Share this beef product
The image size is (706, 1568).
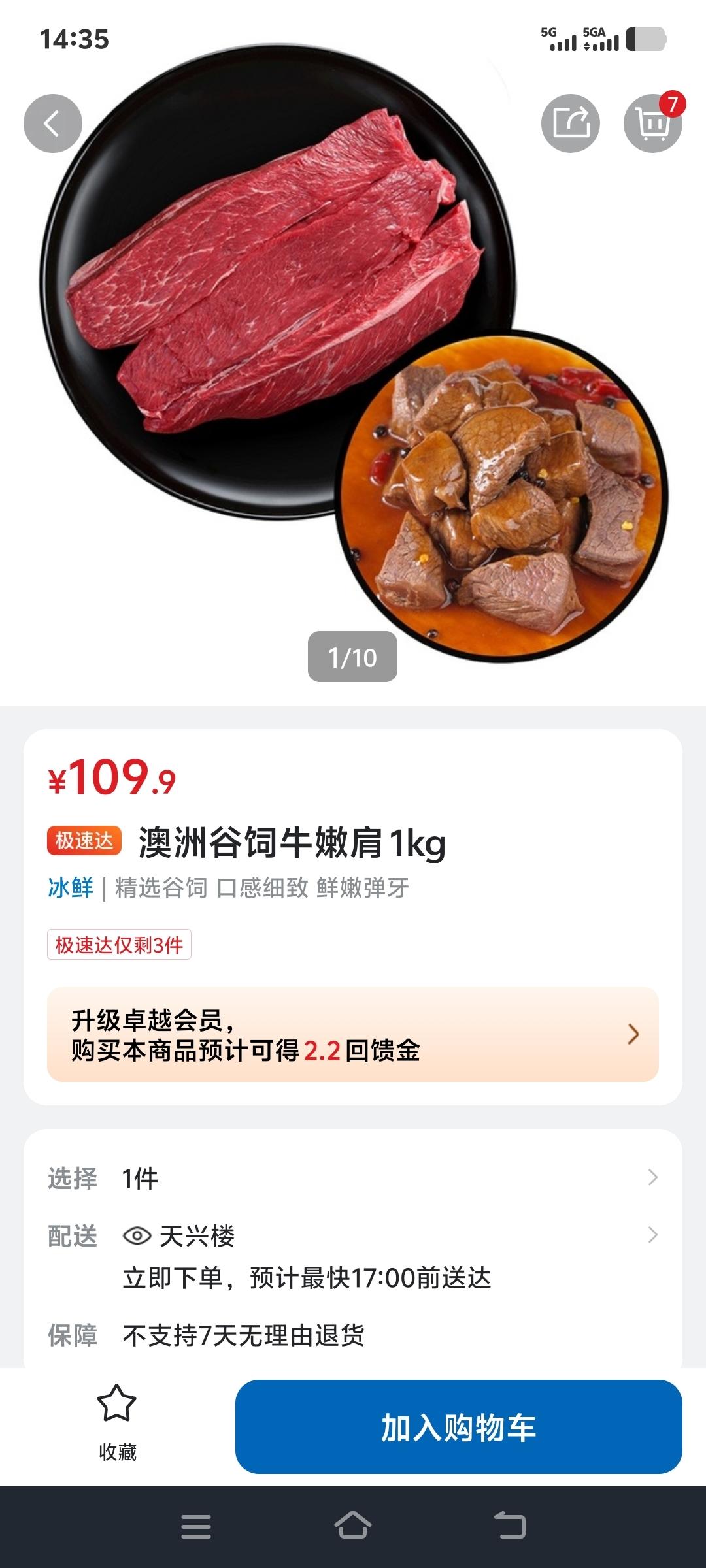click(x=570, y=123)
